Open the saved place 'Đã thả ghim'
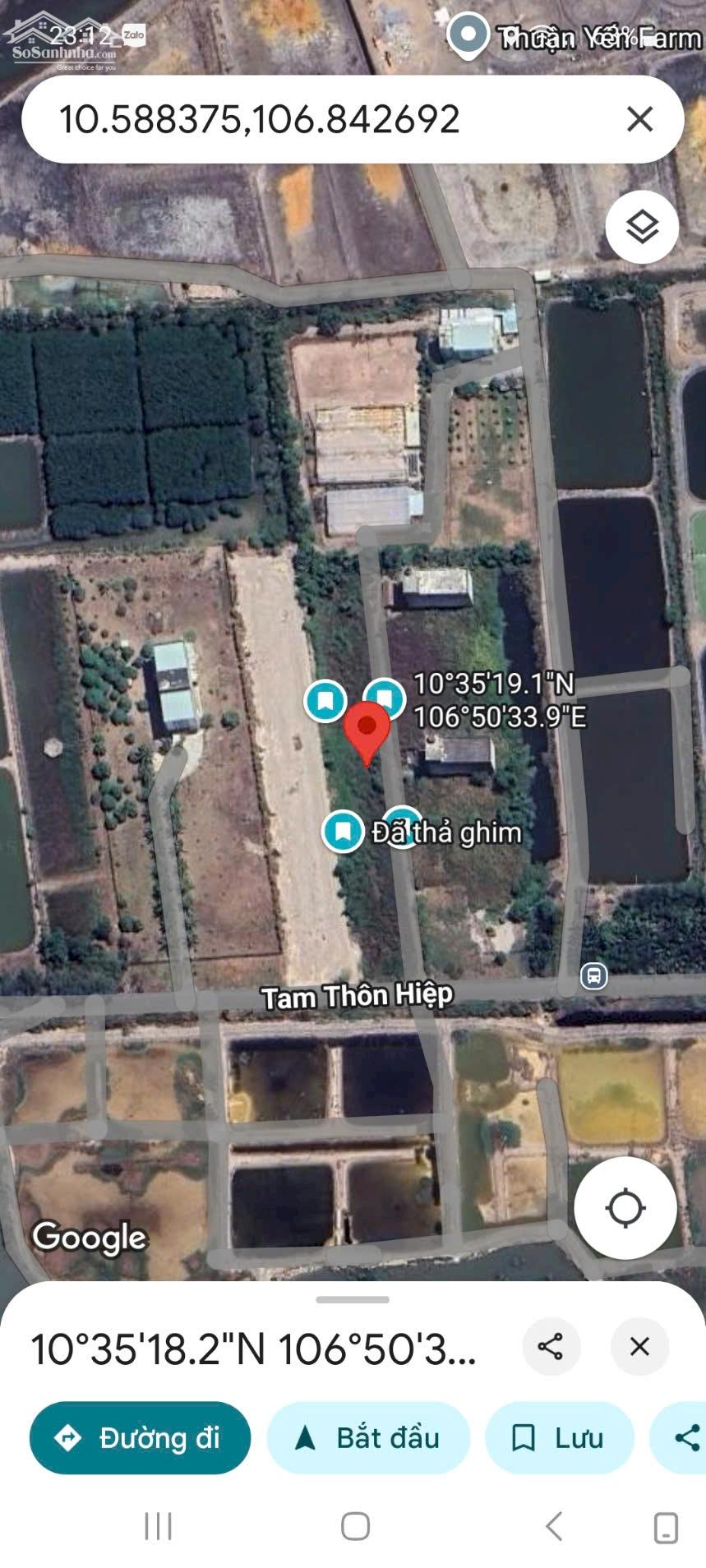Viewport: 706px width, 1568px height. pos(343,831)
